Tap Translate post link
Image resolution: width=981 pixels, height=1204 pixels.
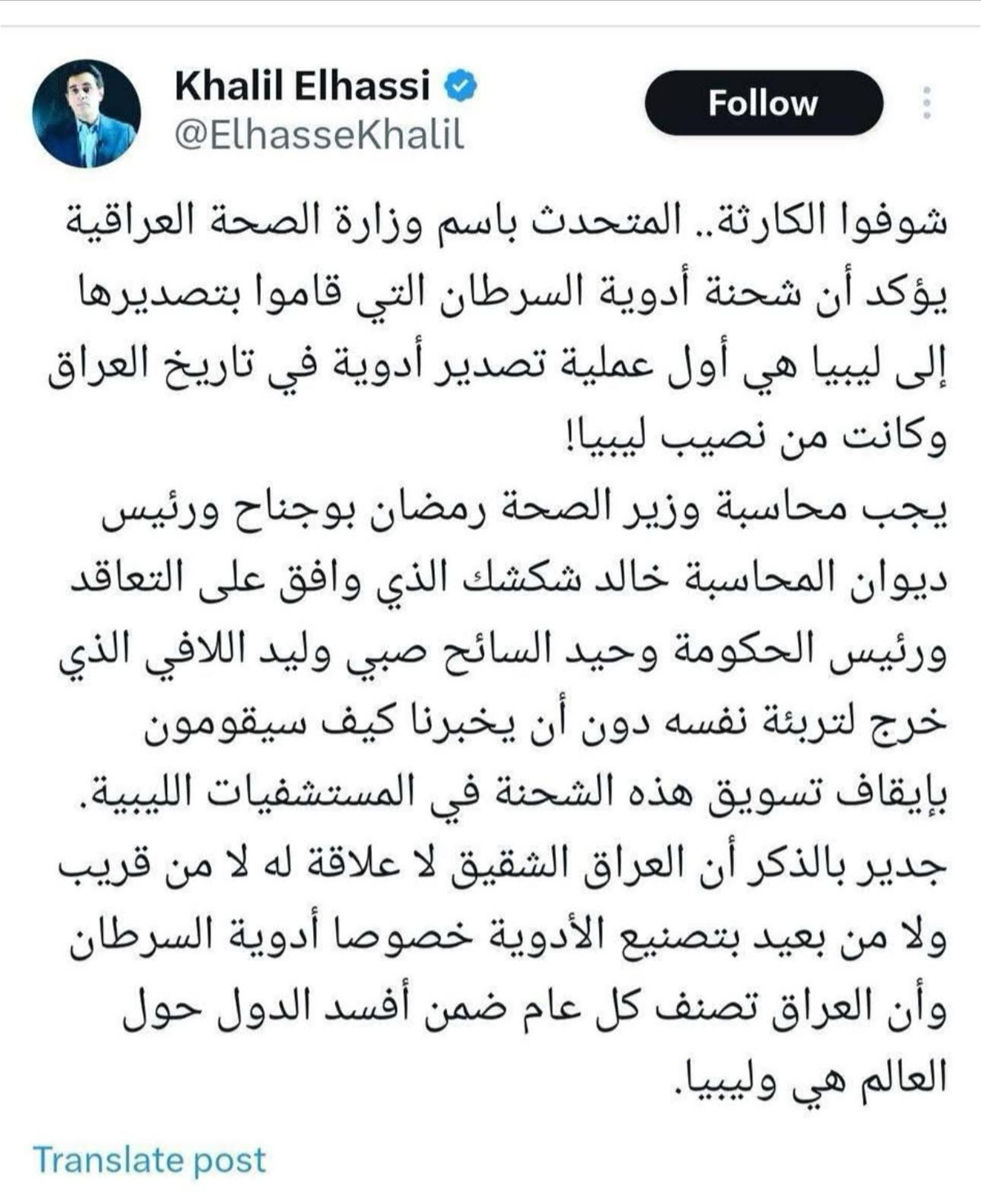[x=150, y=1161]
